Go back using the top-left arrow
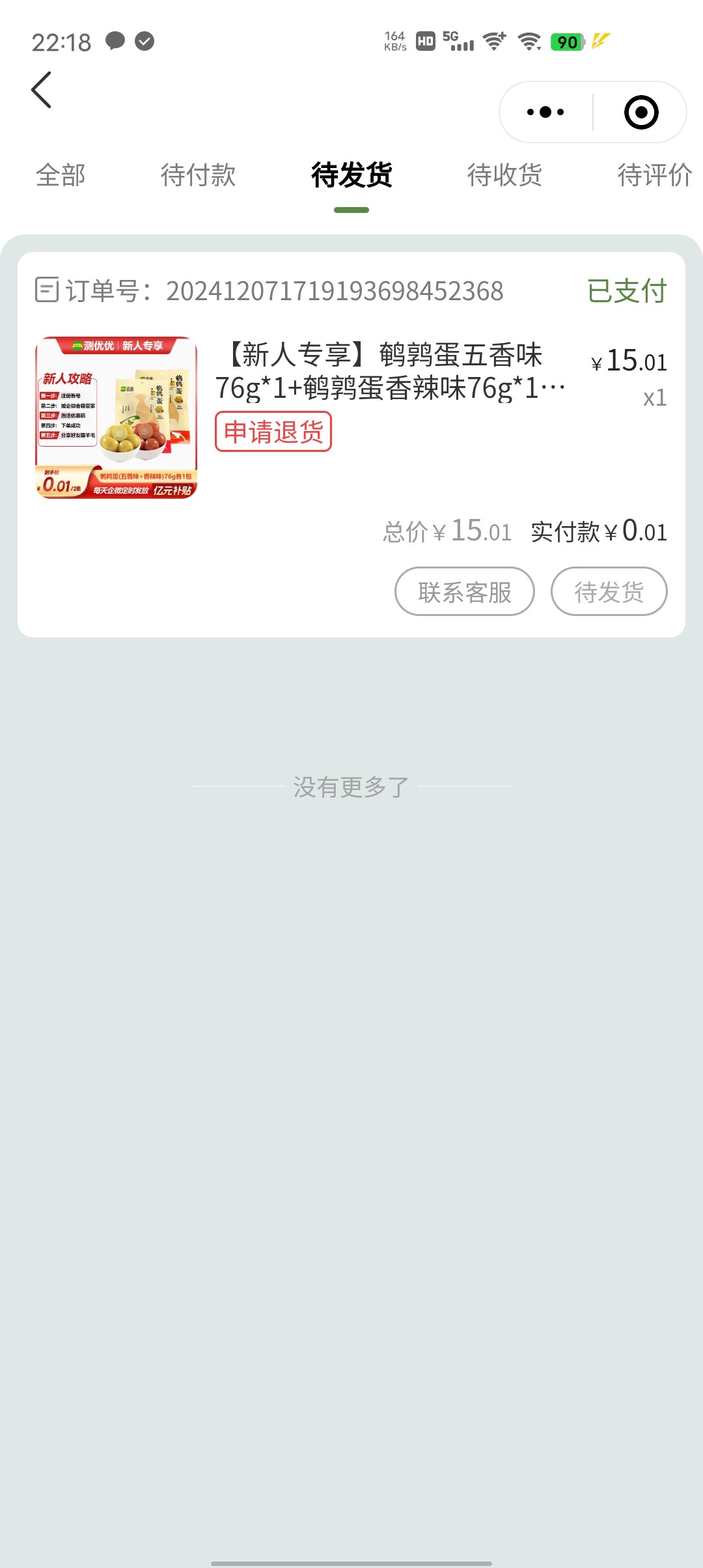 point(42,90)
